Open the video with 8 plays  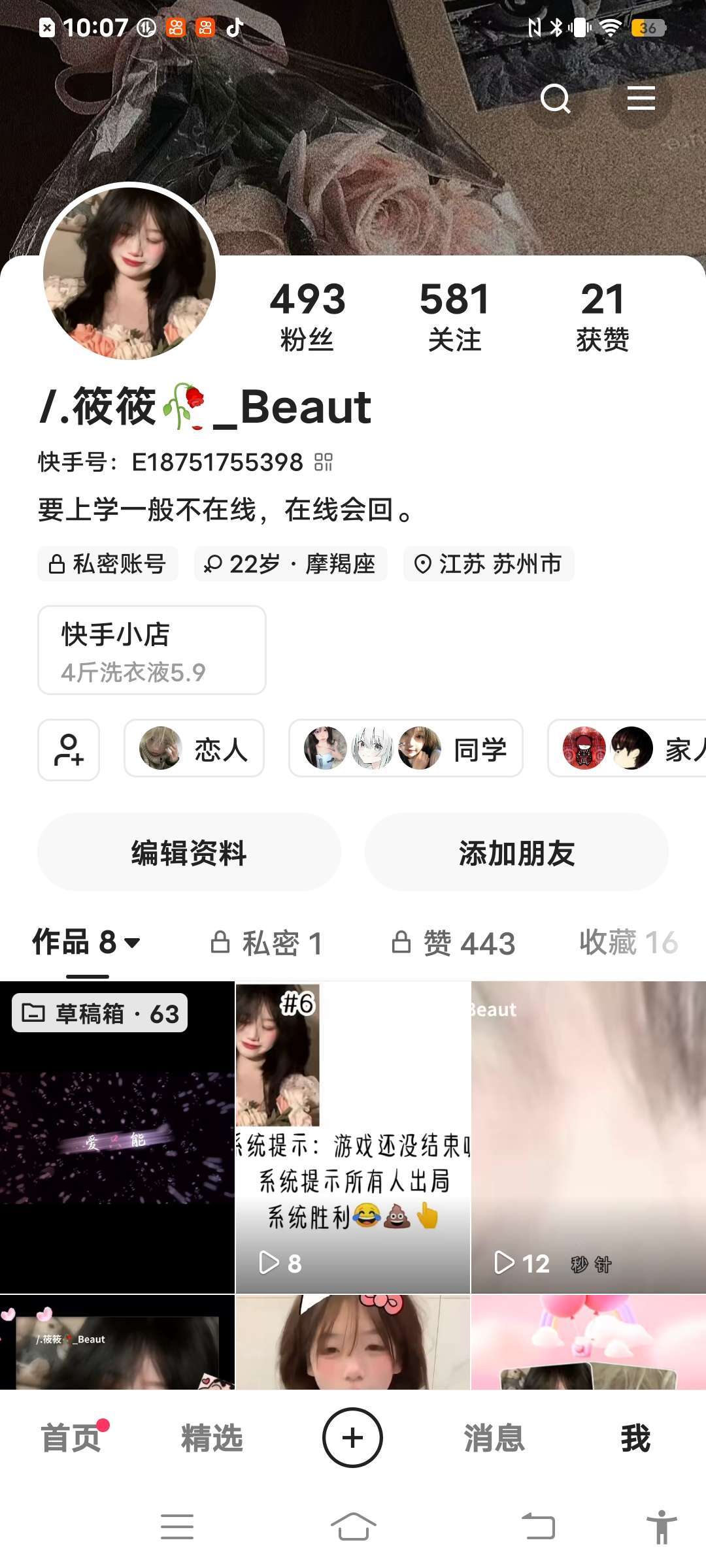tap(353, 1137)
